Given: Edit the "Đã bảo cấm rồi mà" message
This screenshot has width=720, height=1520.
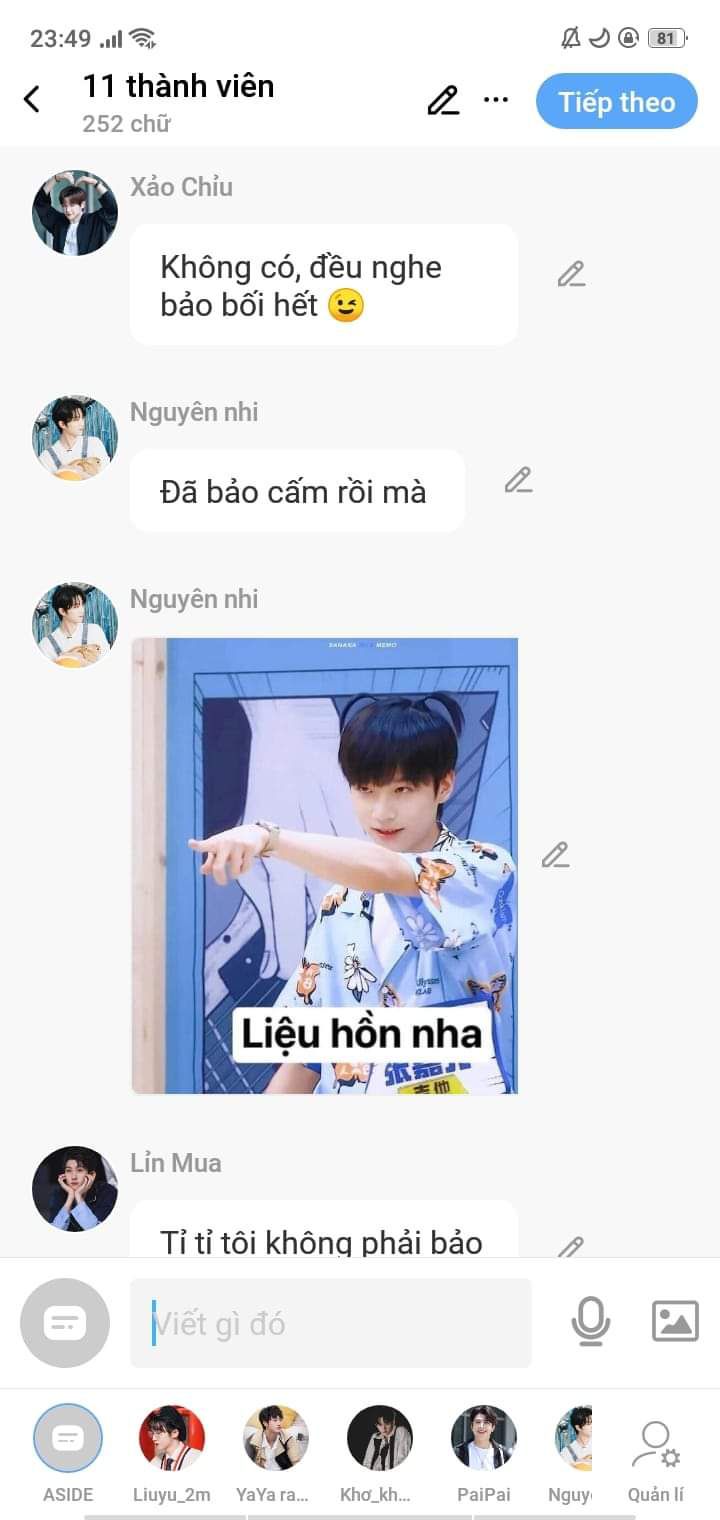Looking at the screenshot, I should pyautogui.click(x=518, y=480).
